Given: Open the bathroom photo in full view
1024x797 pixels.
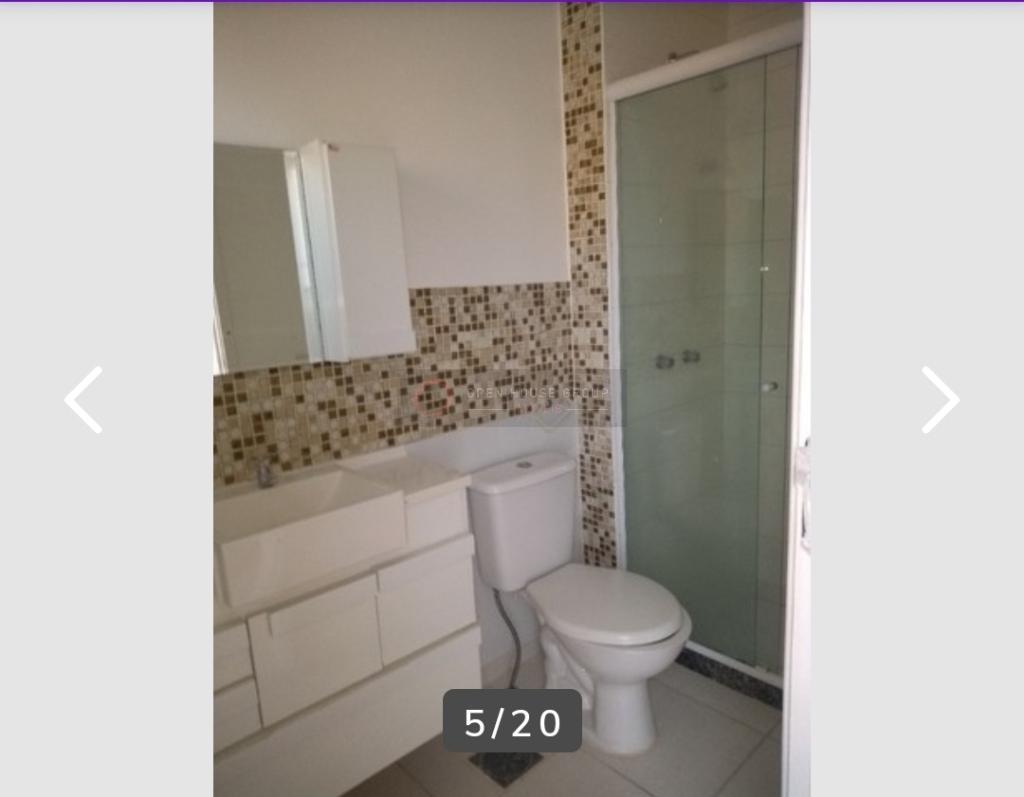Looking at the screenshot, I should [x=511, y=300].
